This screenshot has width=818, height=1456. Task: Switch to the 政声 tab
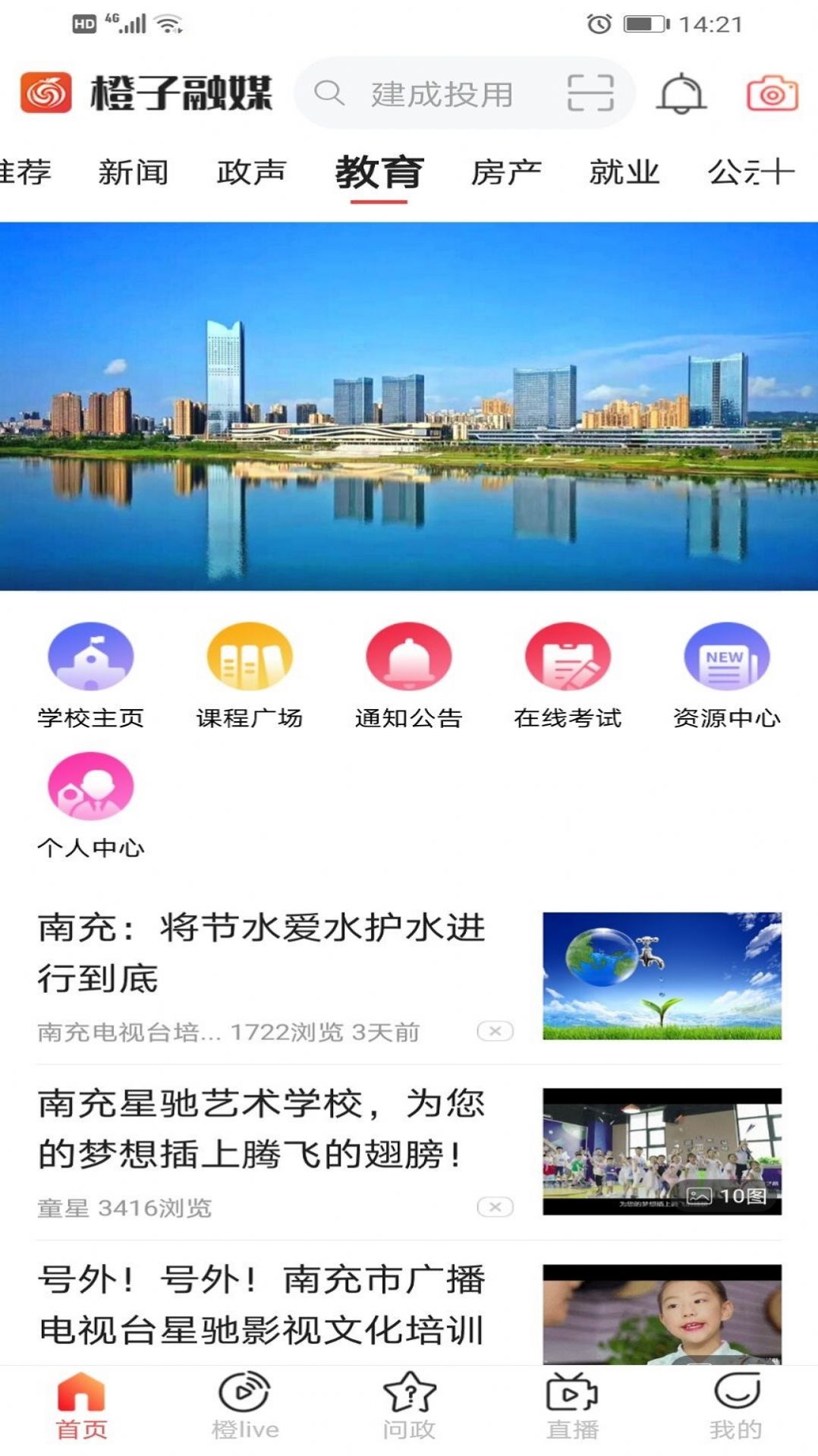(251, 172)
